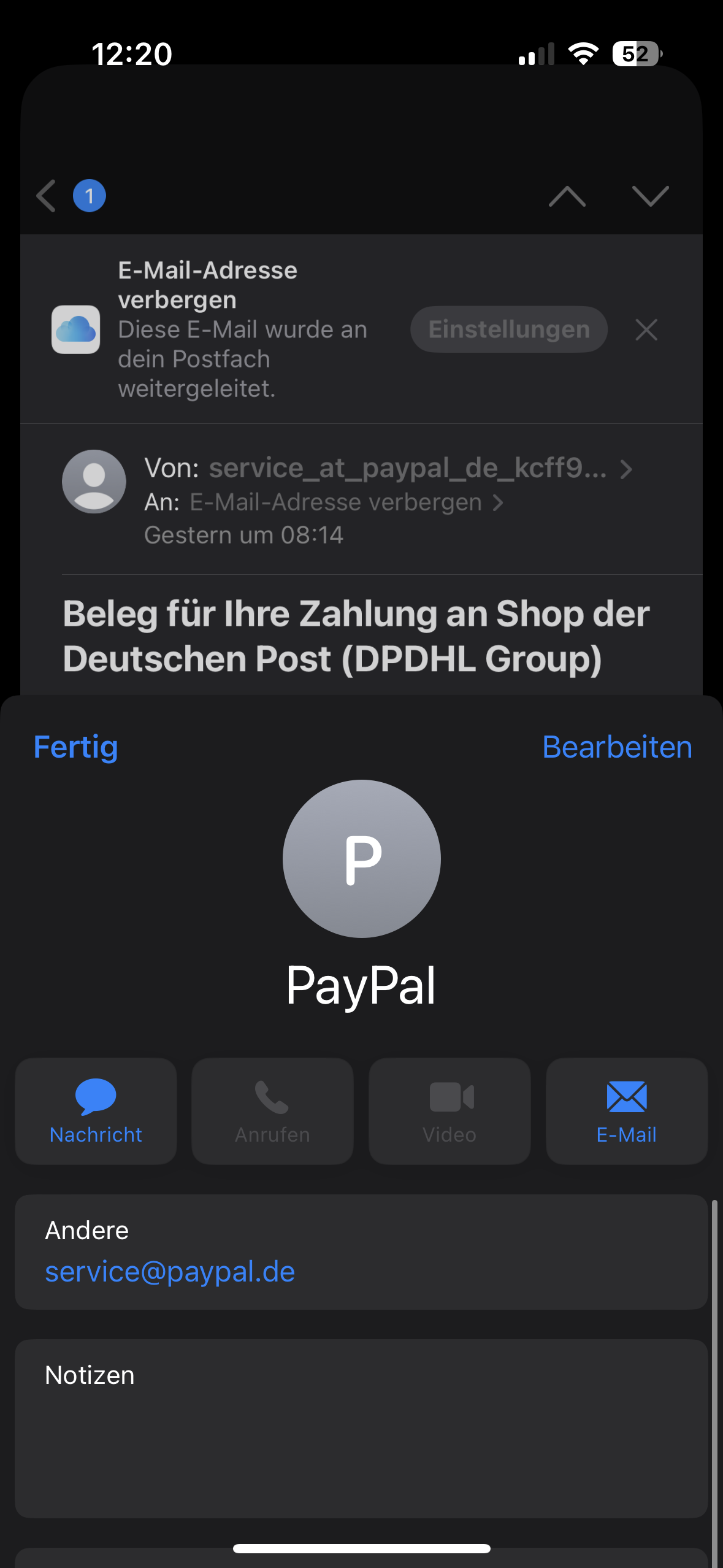Send a Nachricht to PayPal
The image size is (723, 1568).
pyautogui.click(x=96, y=1111)
